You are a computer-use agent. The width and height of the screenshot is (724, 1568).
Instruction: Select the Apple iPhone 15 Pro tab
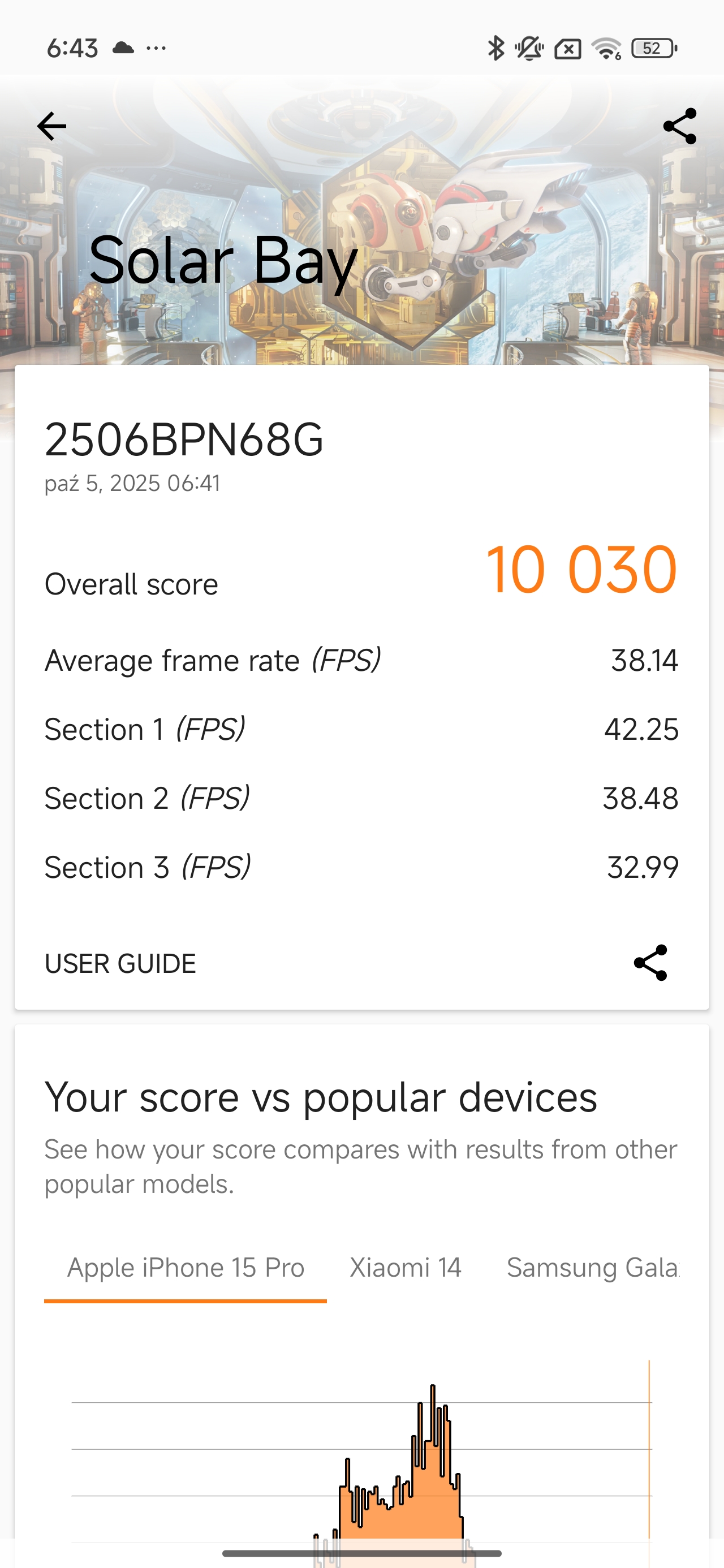185,1268
